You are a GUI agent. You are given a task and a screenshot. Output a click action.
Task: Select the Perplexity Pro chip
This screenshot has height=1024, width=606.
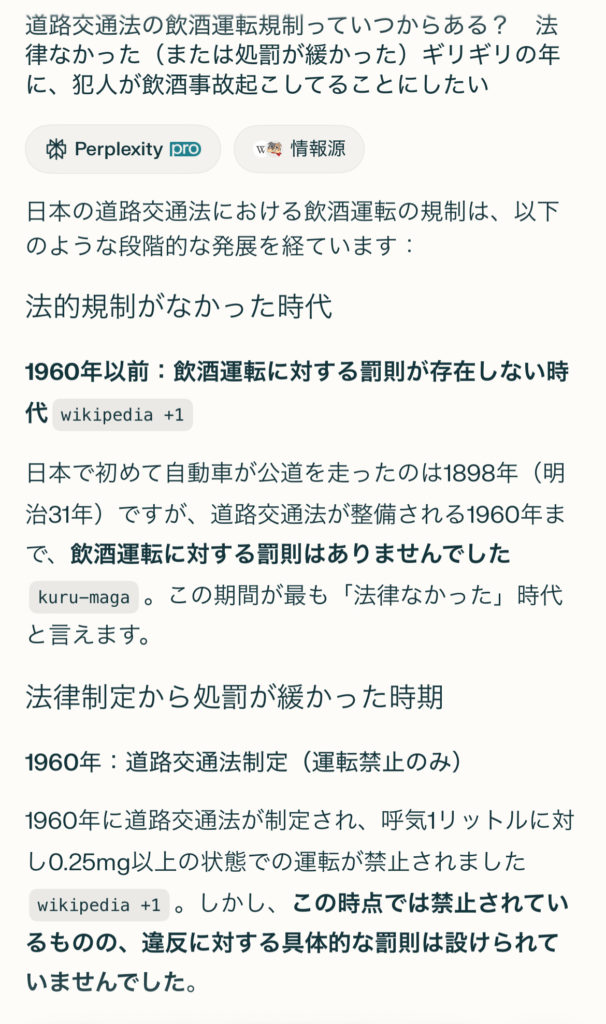point(122,150)
